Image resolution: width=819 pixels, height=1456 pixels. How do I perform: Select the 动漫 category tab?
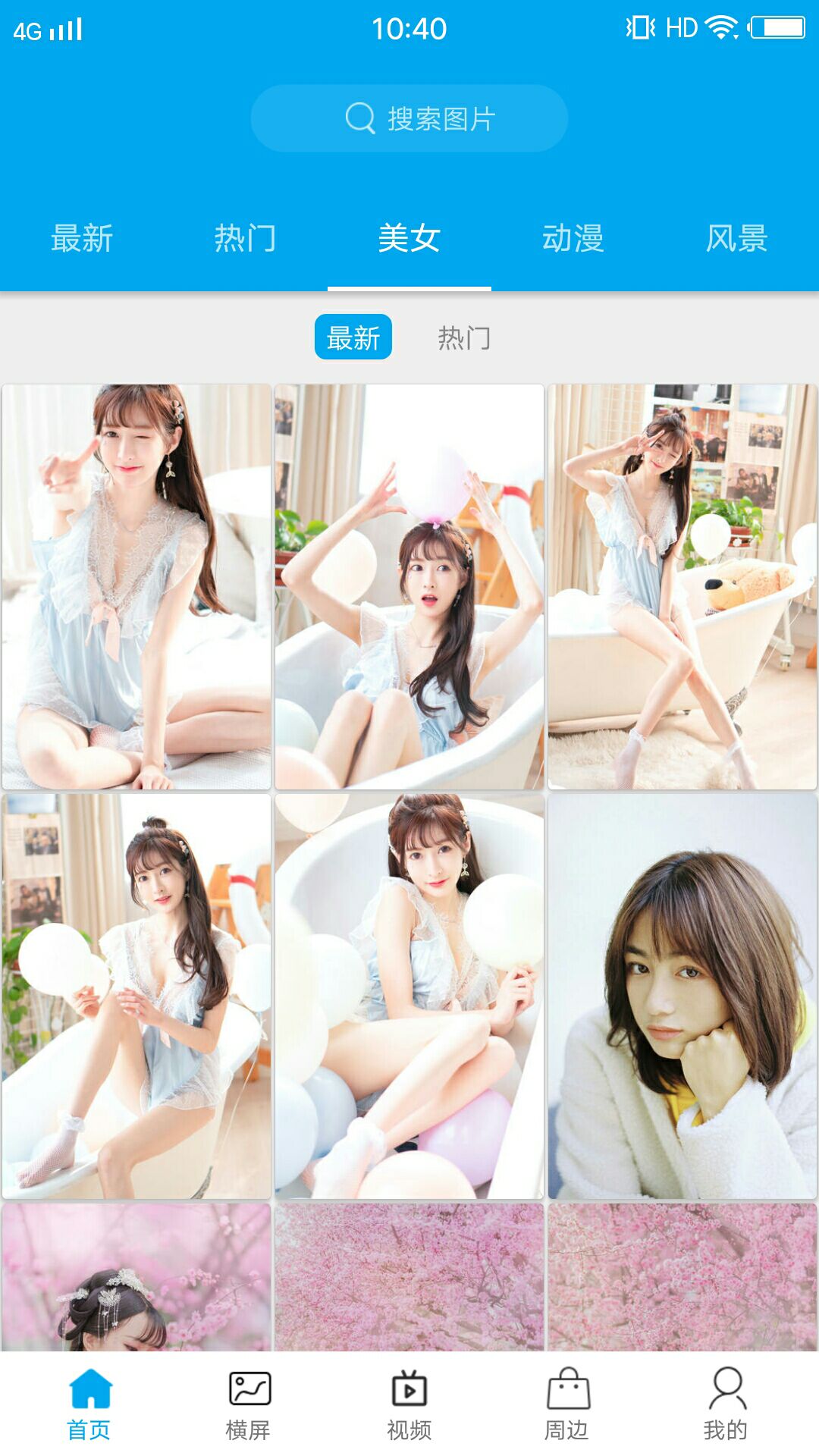point(573,238)
